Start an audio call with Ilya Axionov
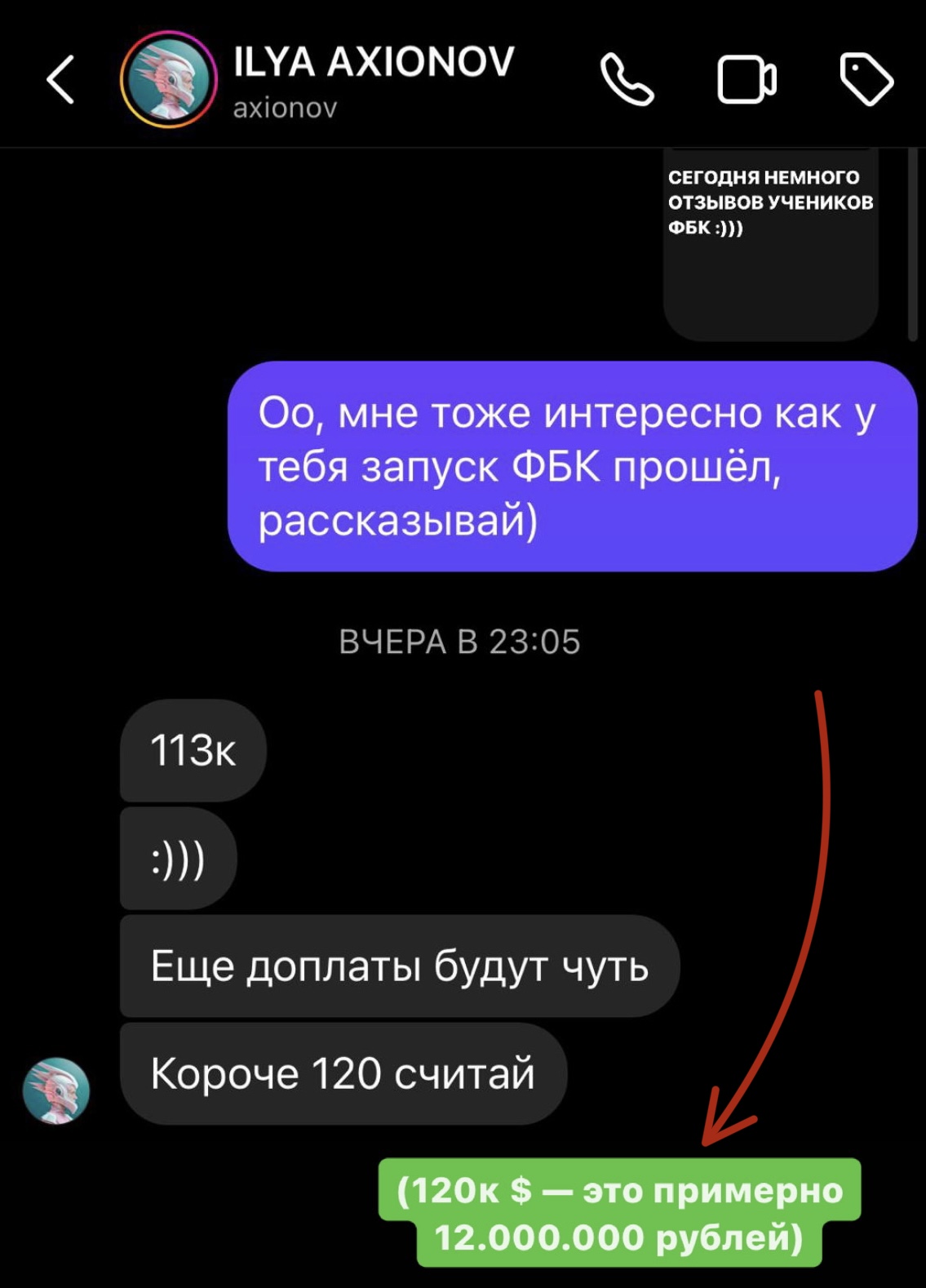Image resolution: width=926 pixels, height=1288 pixels. (627, 80)
